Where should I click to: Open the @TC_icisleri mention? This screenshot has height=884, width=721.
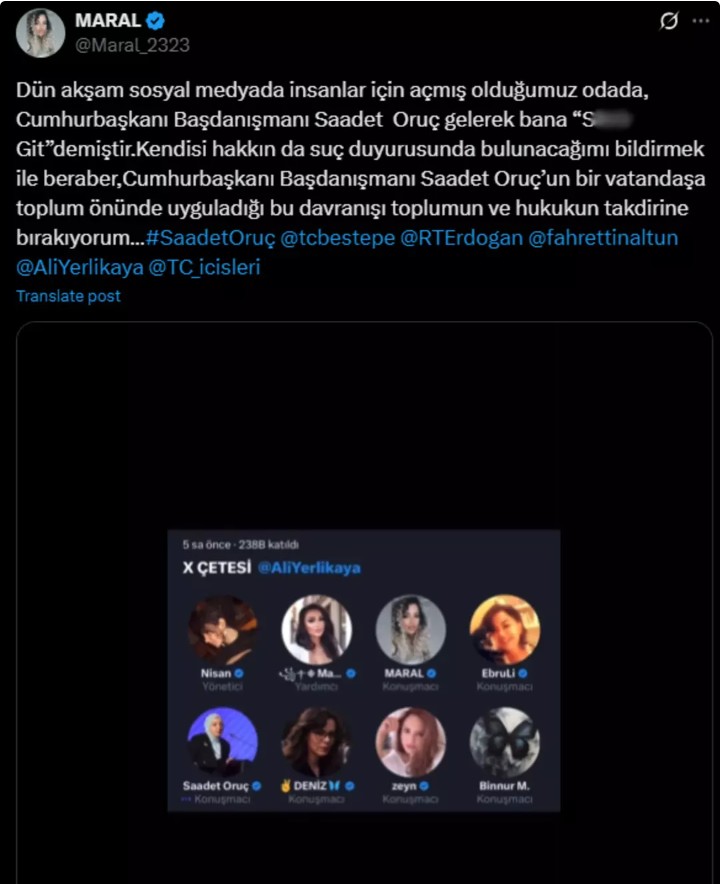[x=206, y=267]
